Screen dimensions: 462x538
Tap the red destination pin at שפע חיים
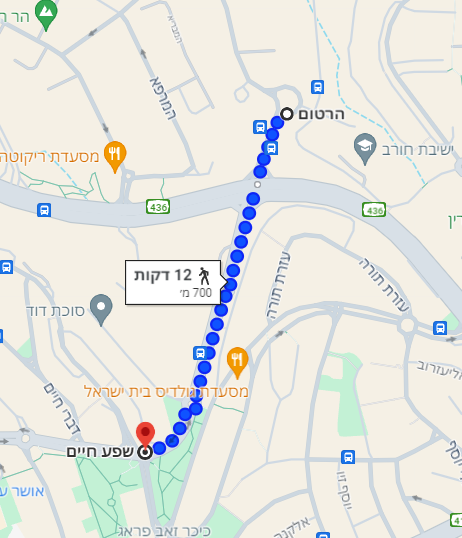(x=146, y=435)
